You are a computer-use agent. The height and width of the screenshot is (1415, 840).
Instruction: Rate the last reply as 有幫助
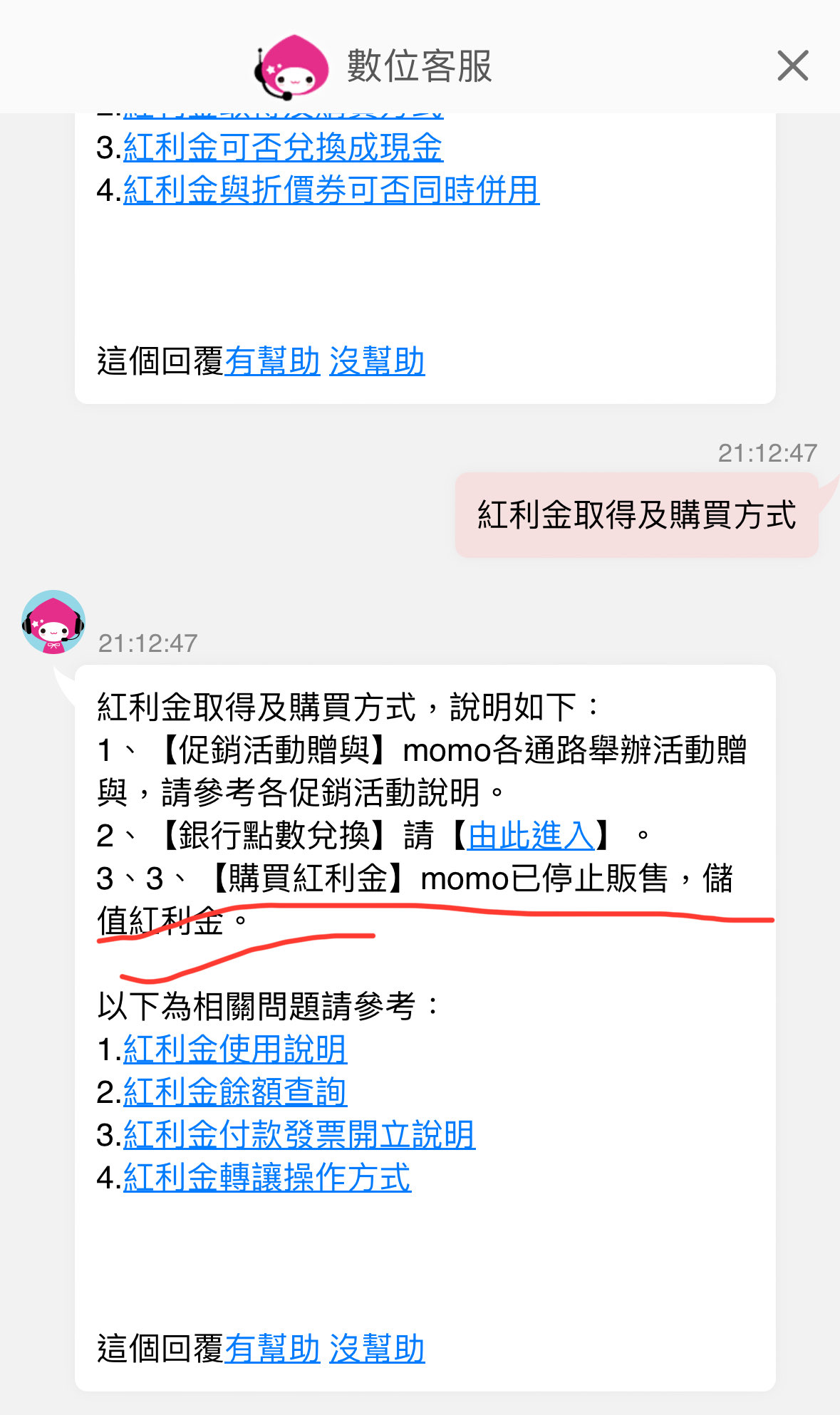[x=272, y=1349]
